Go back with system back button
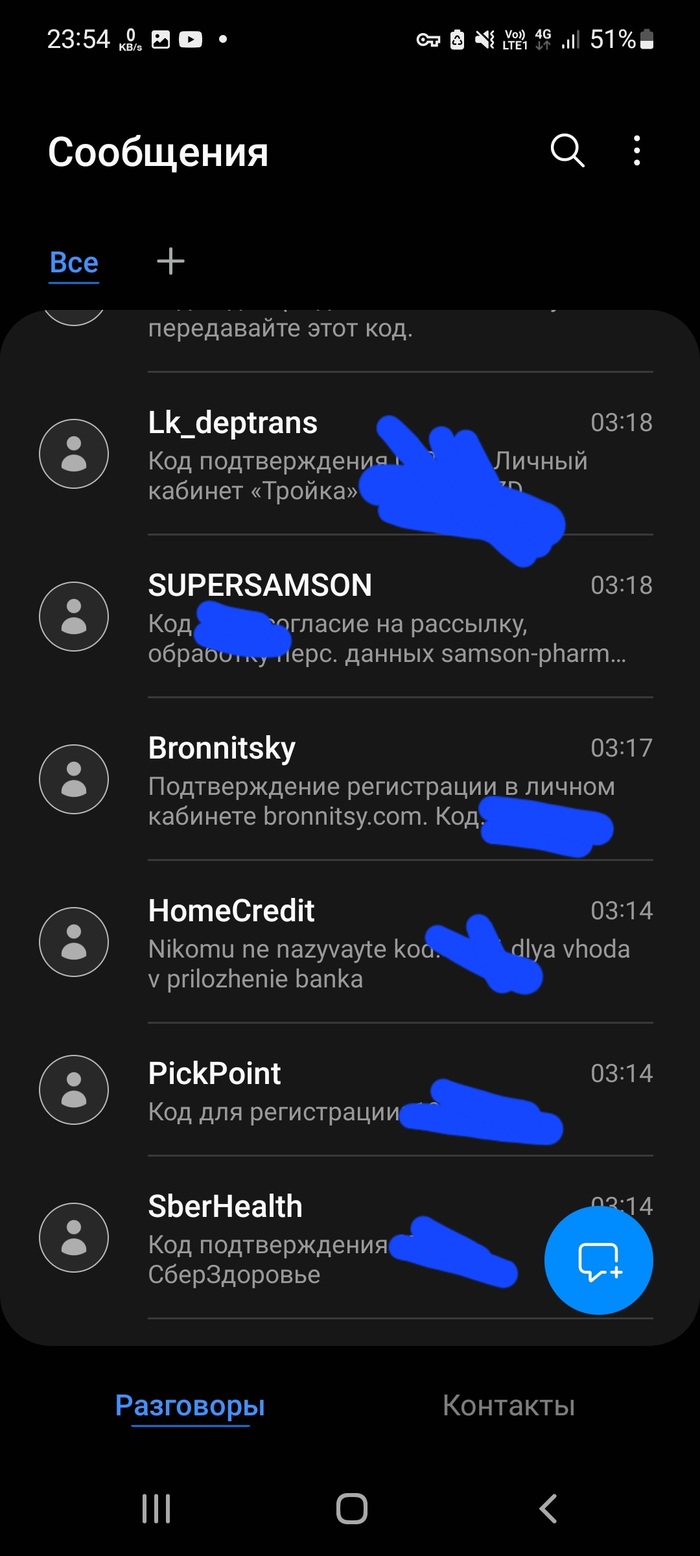 click(x=547, y=1509)
